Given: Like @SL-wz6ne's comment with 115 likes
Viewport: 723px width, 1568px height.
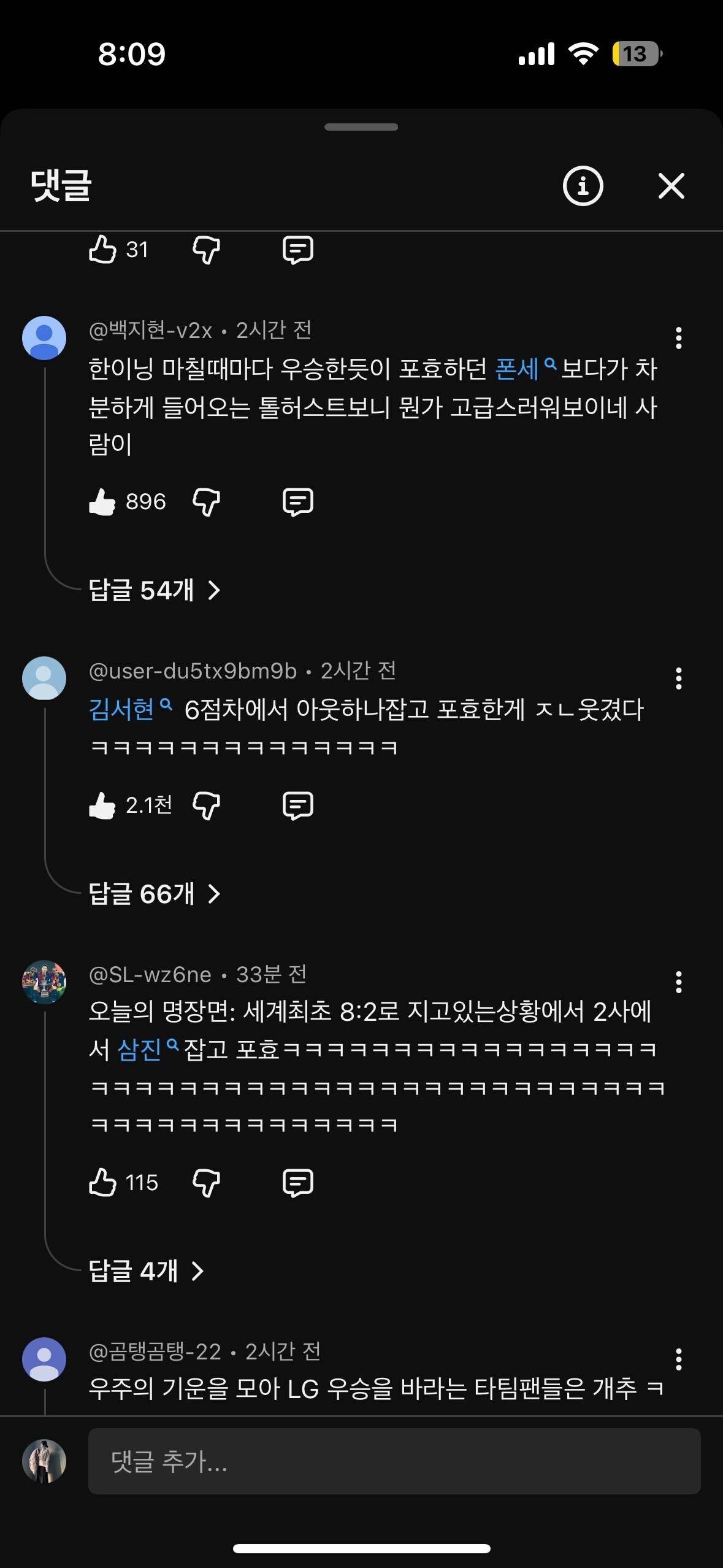Looking at the screenshot, I should (x=102, y=1183).
